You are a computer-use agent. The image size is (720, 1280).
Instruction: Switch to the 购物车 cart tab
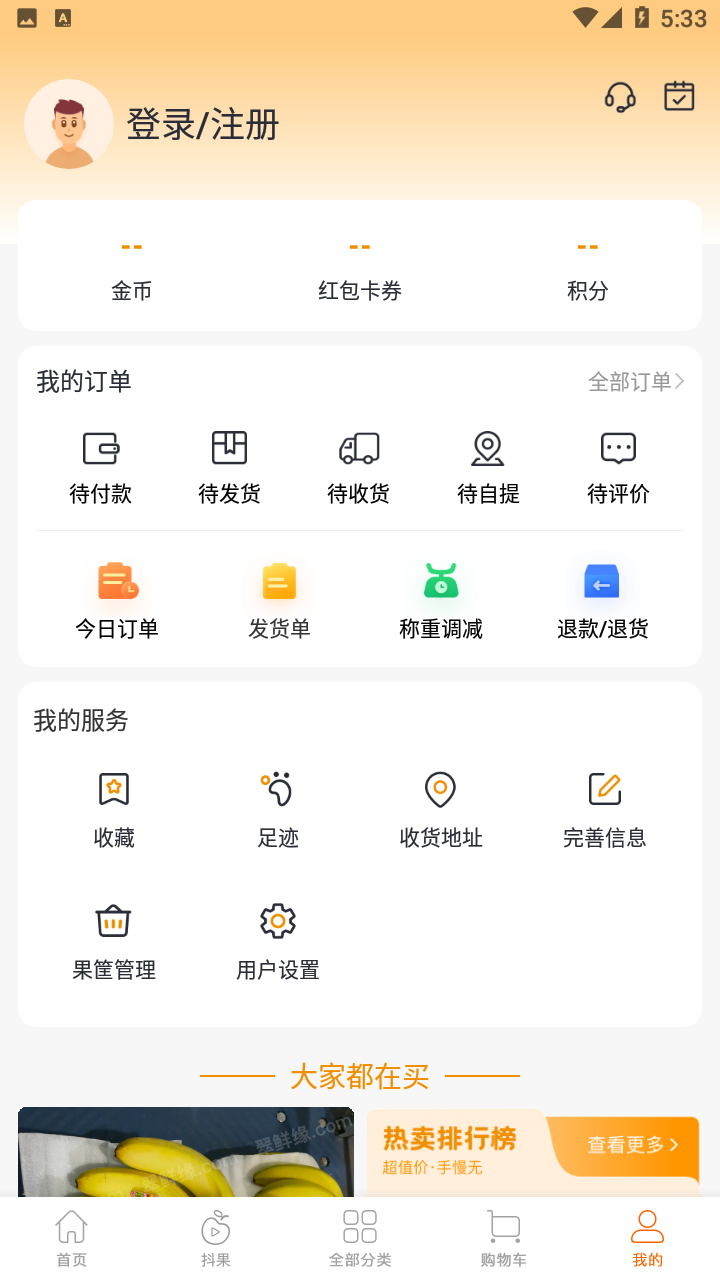(x=504, y=1238)
